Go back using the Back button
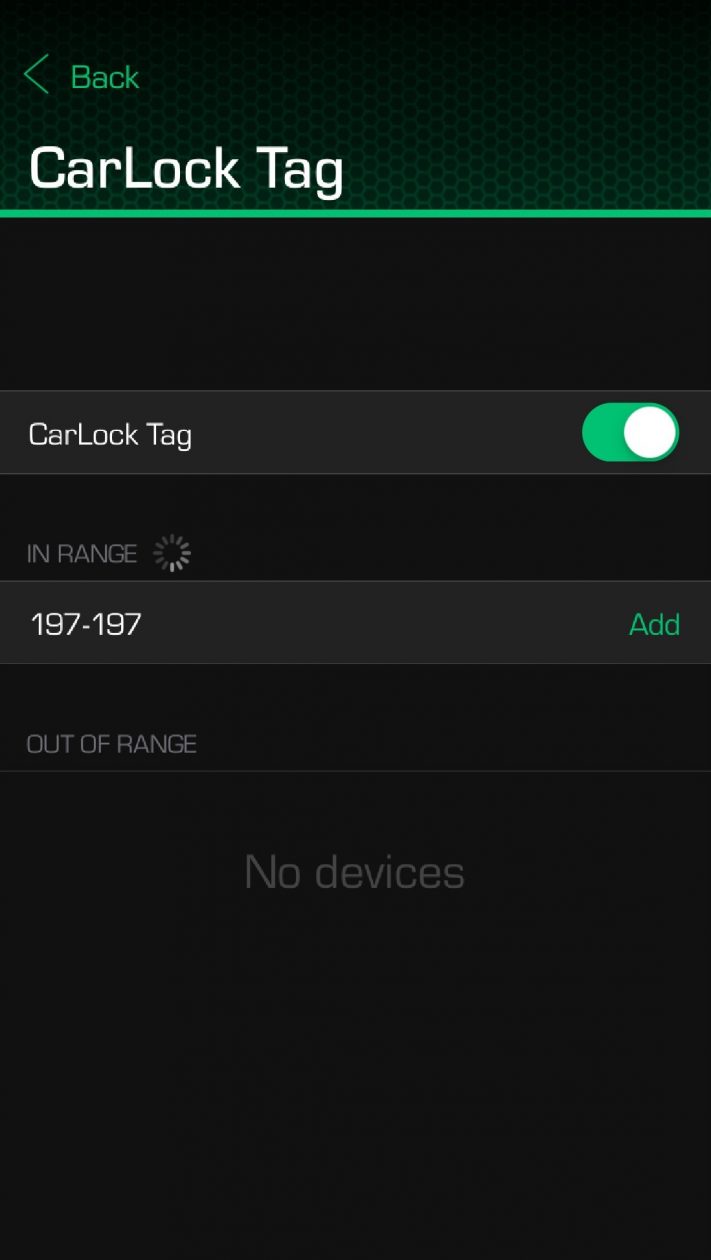Viewport: 711px width, 1260px height. (82, 76)
